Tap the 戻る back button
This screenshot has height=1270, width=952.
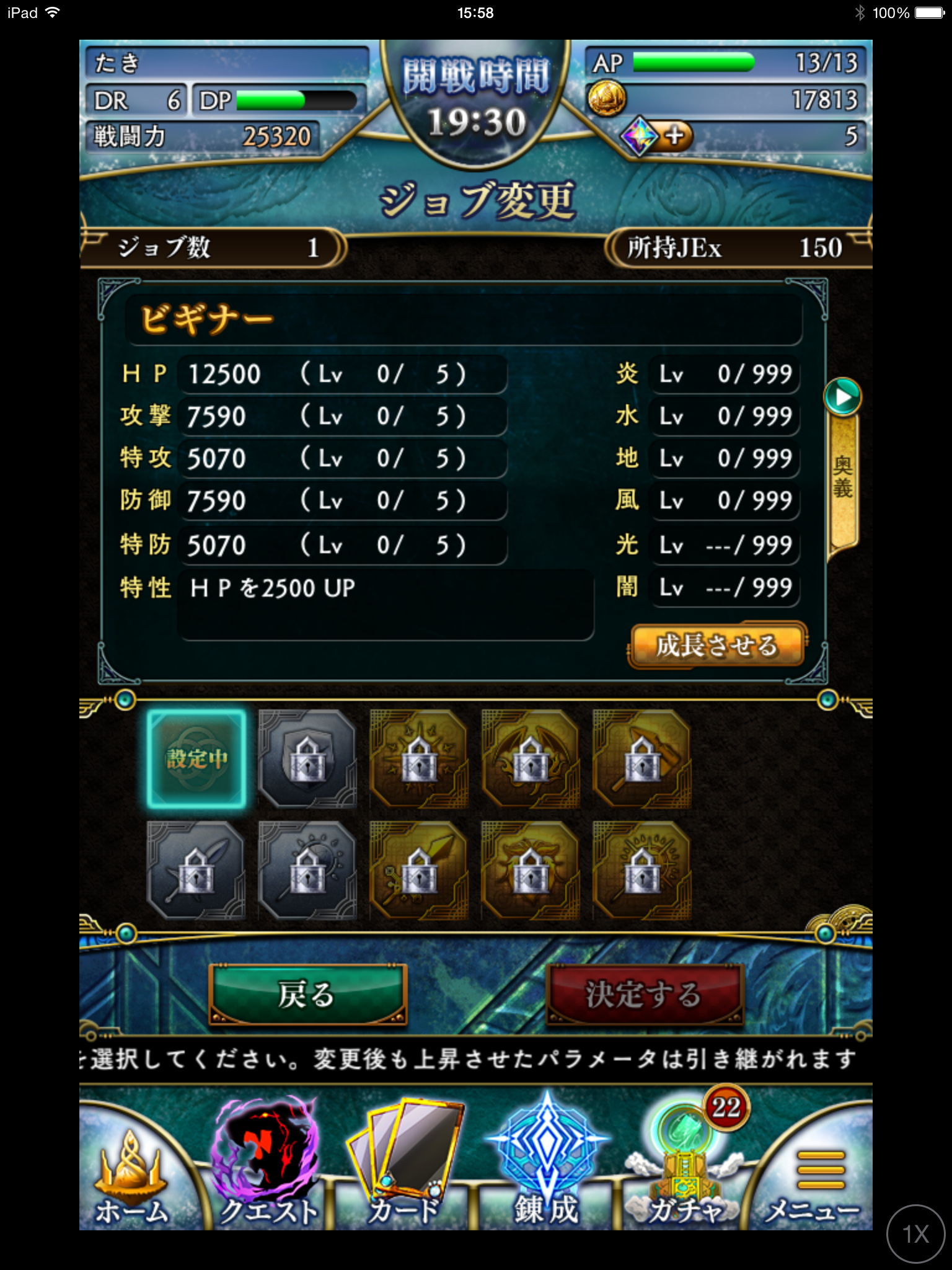[308, 994]
